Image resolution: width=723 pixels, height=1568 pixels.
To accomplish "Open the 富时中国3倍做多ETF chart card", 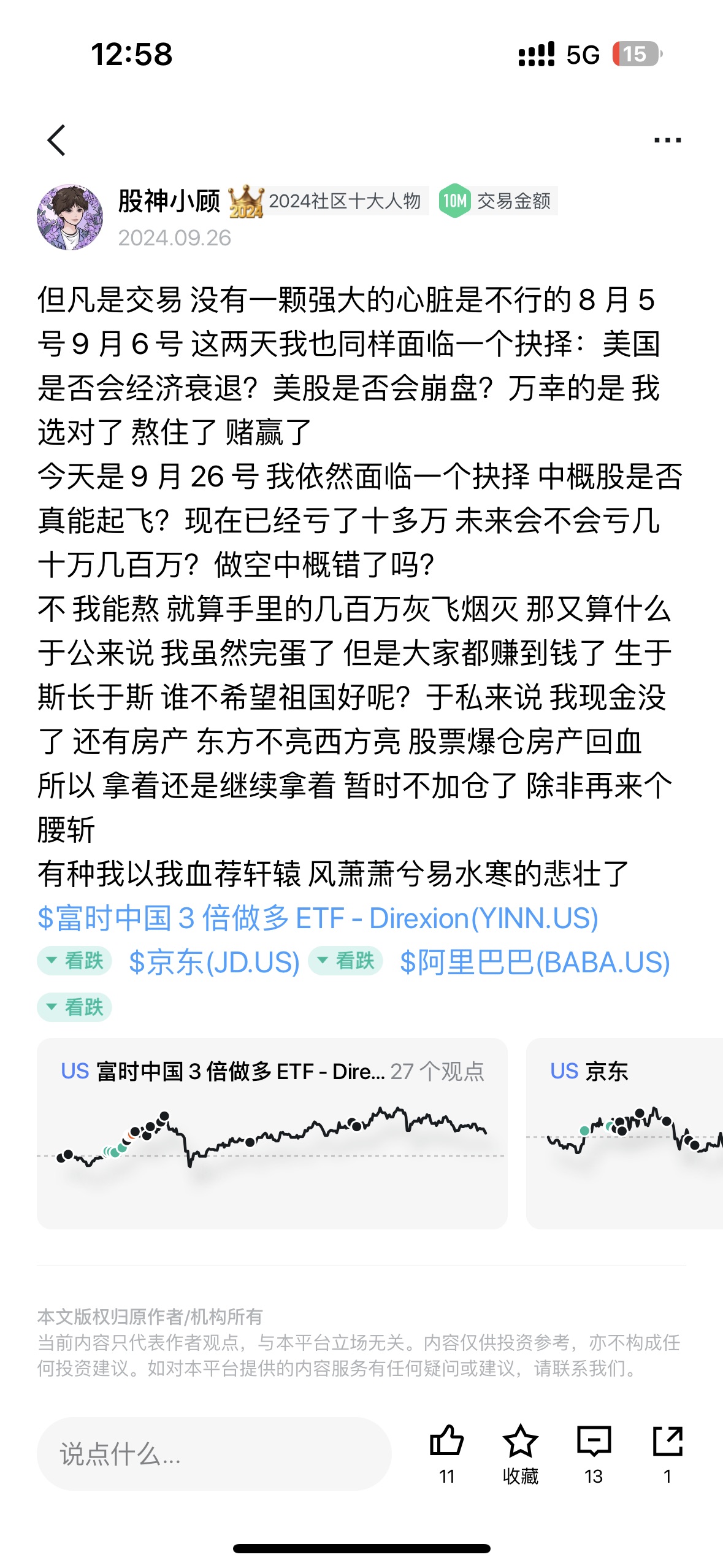I will coord(272,1133).
